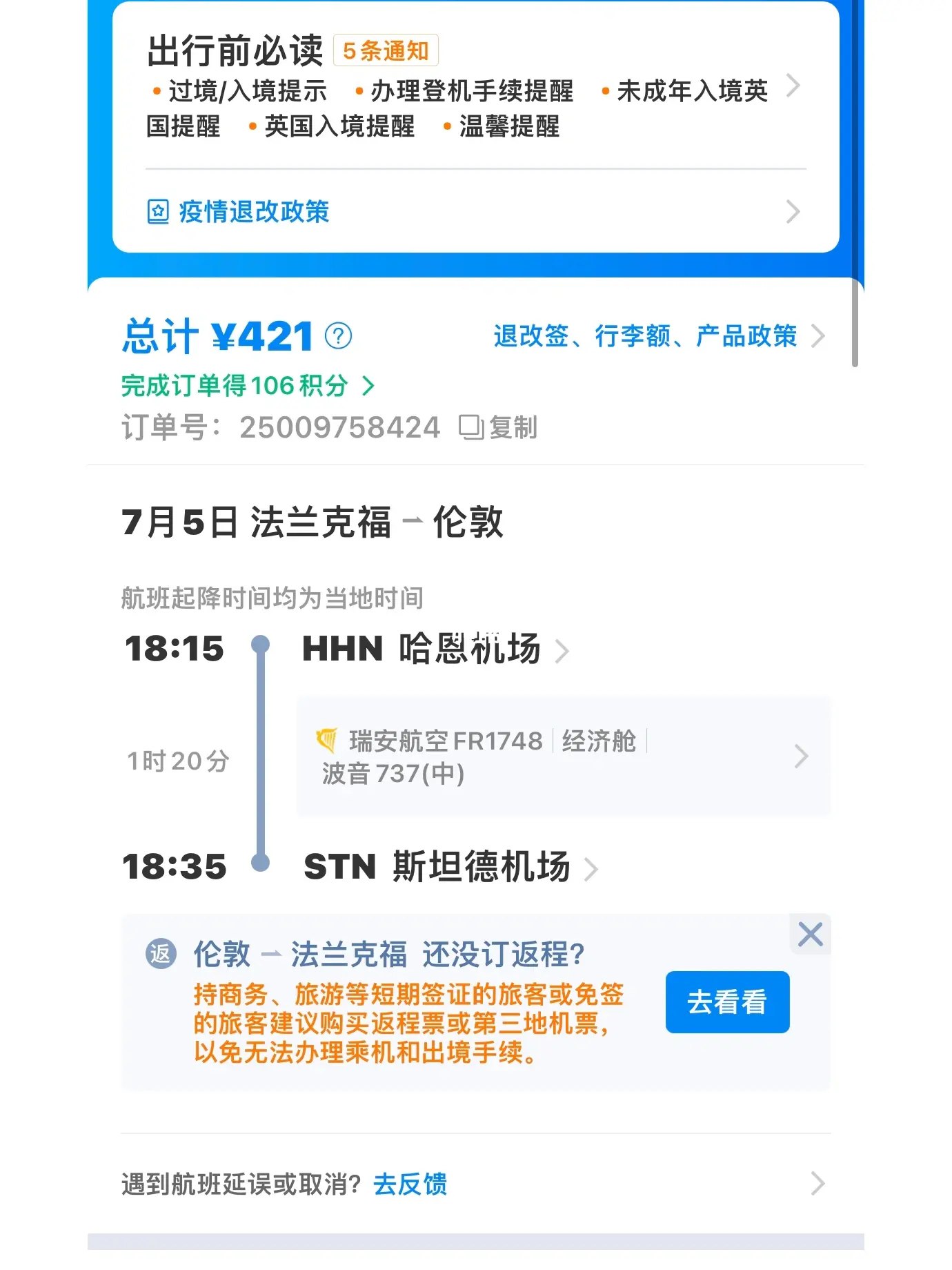This screenshot has height=1270, width=952.
Task: Open 退改签、行李额、产品政策 details
Action: [x=645, y=336]
